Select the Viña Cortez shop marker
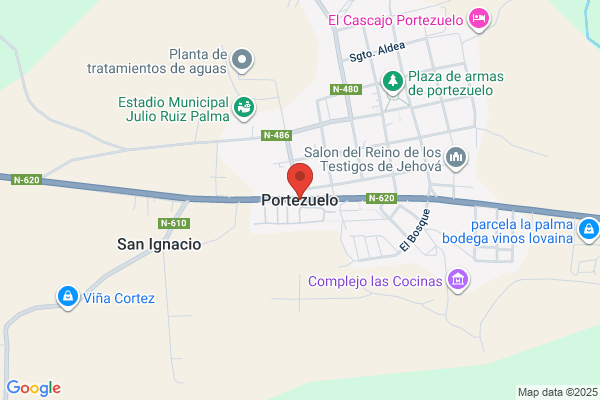Image resolution: width=600 pixels, height=400 pixels. [x=68, y=297]
